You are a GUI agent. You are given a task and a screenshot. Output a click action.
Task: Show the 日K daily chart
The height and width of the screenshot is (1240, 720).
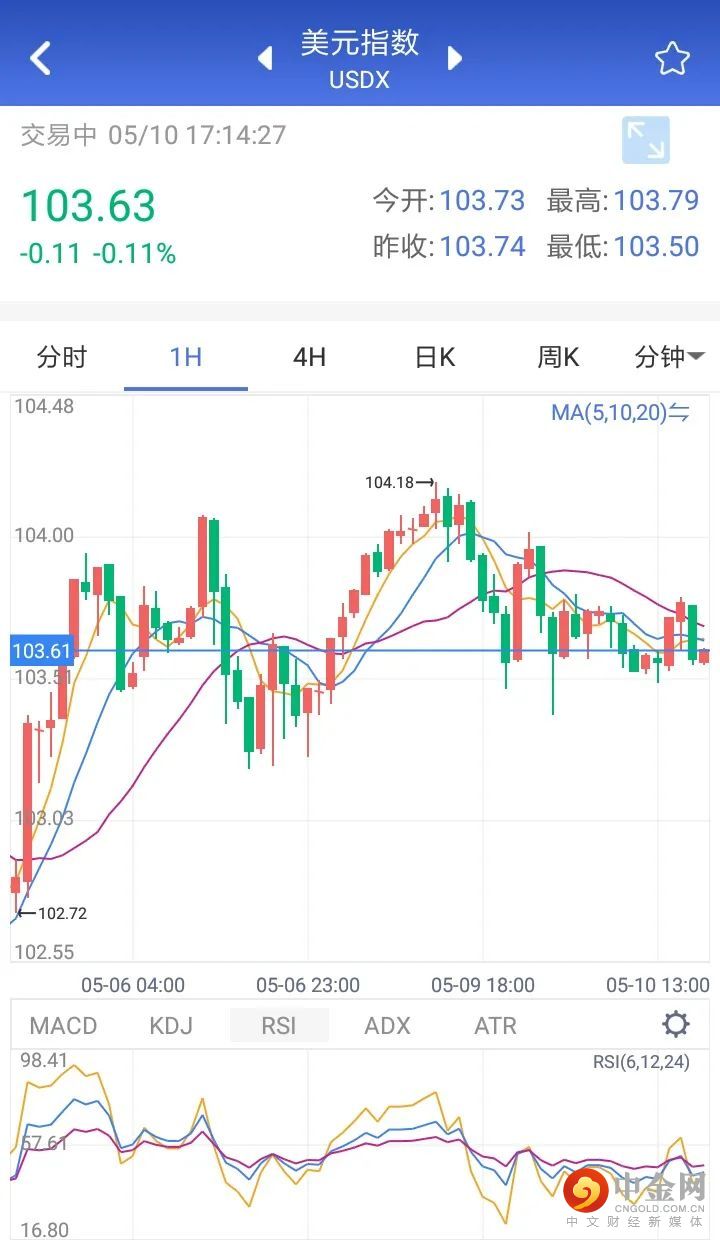click(434, 357)
